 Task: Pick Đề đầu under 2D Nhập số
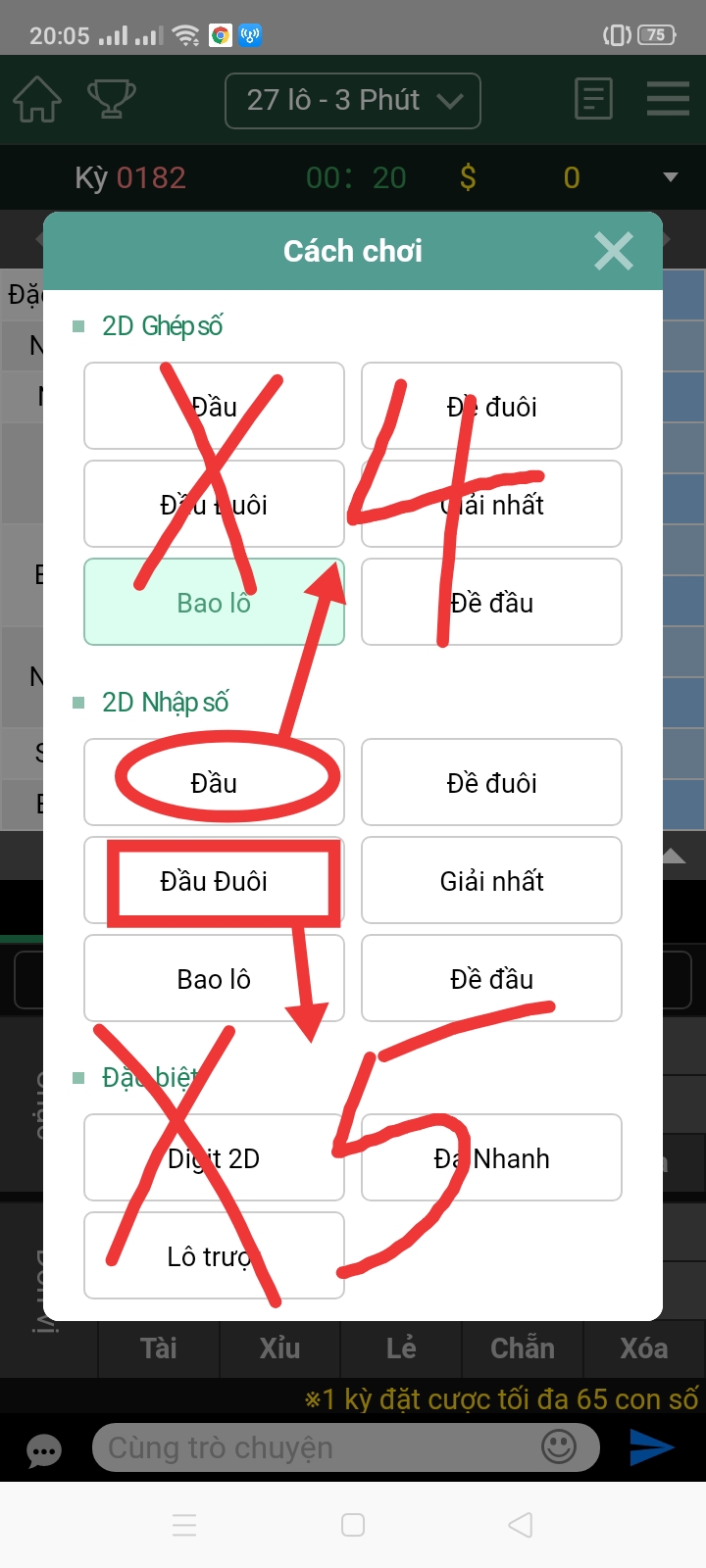491,978
